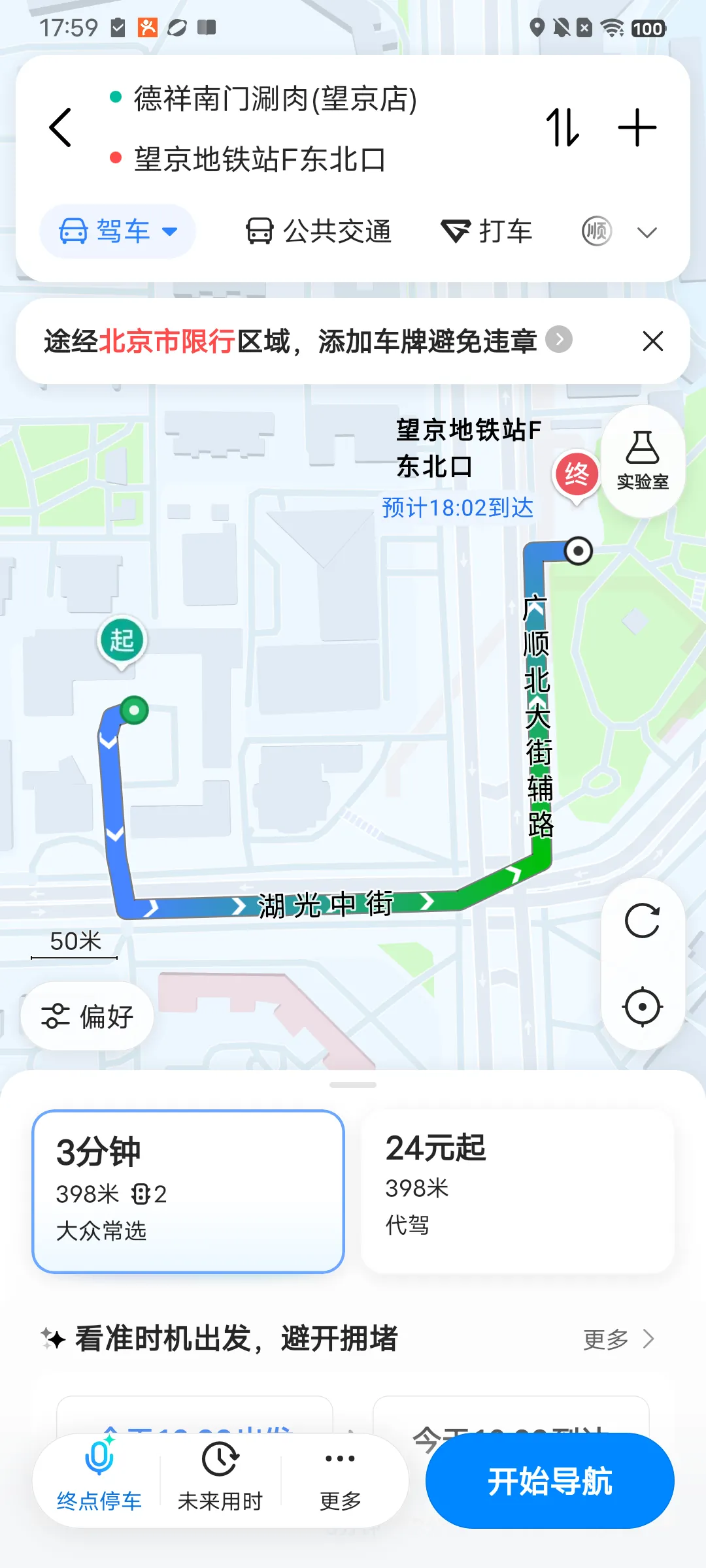Start navigation with 开始导航
This screenshot has height=1568, width=706.
550,1480
